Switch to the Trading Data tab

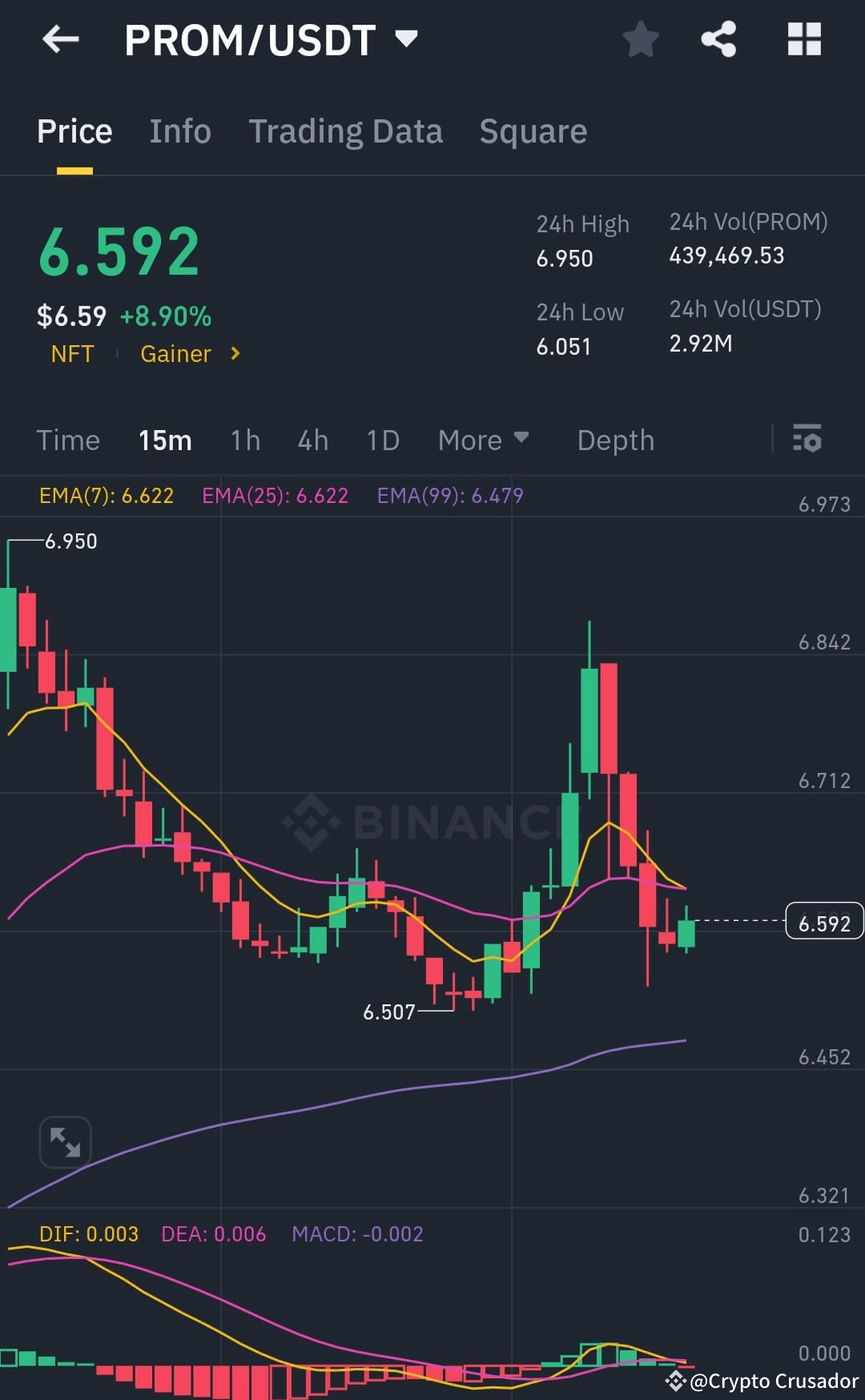point(345,131)
